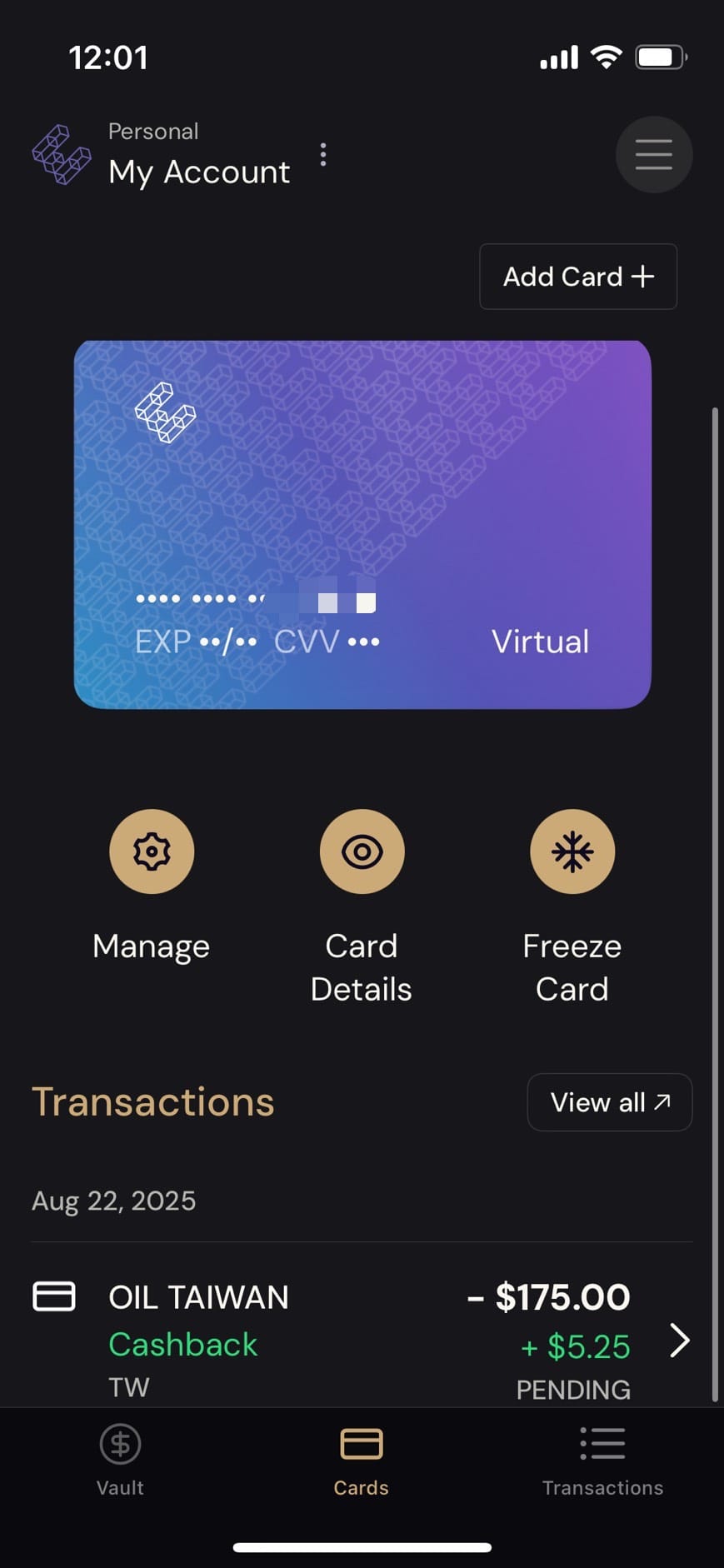View all transactions

pyautogui.click(x=609, y=1102)
